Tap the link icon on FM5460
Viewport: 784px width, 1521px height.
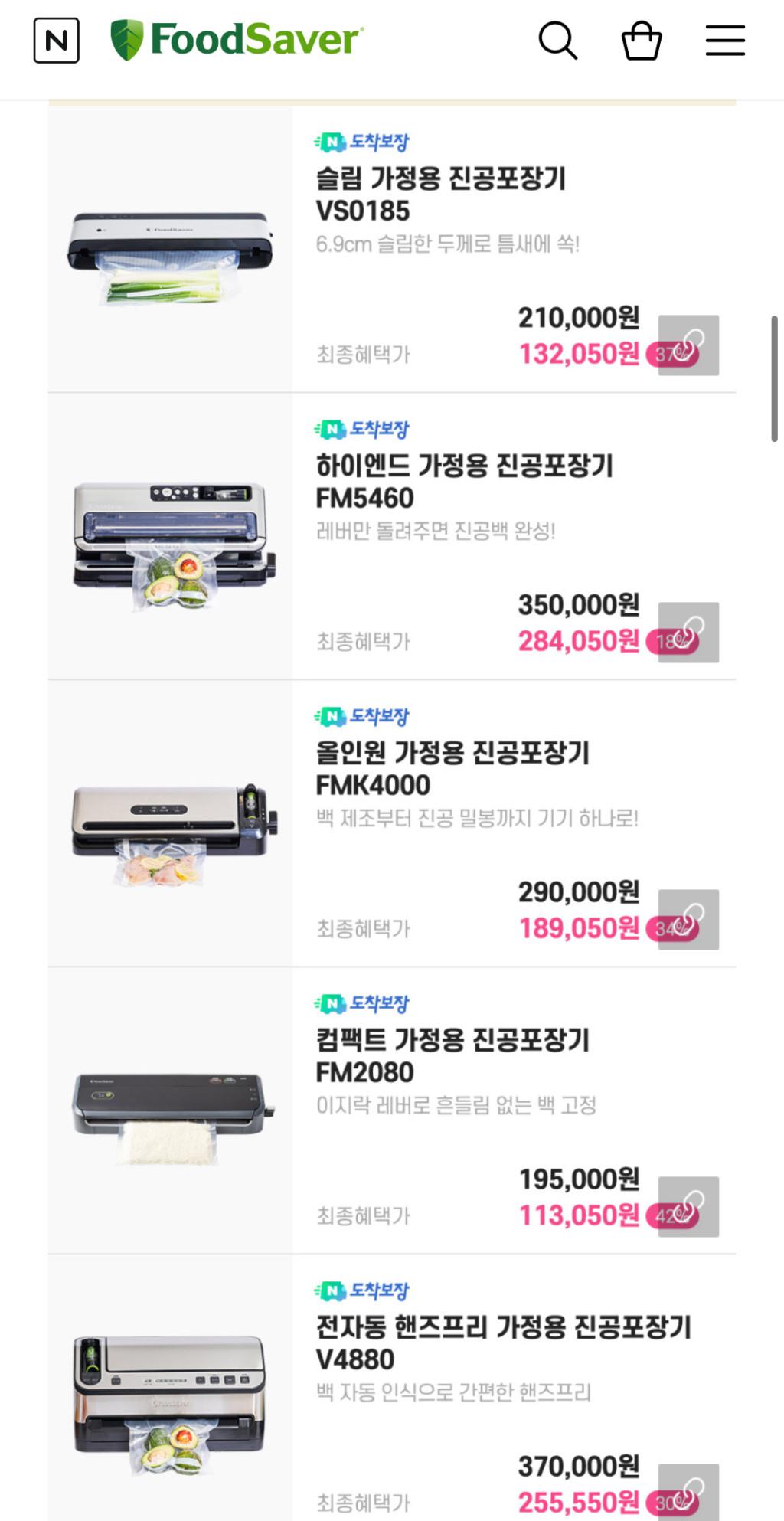pos(688,633)
